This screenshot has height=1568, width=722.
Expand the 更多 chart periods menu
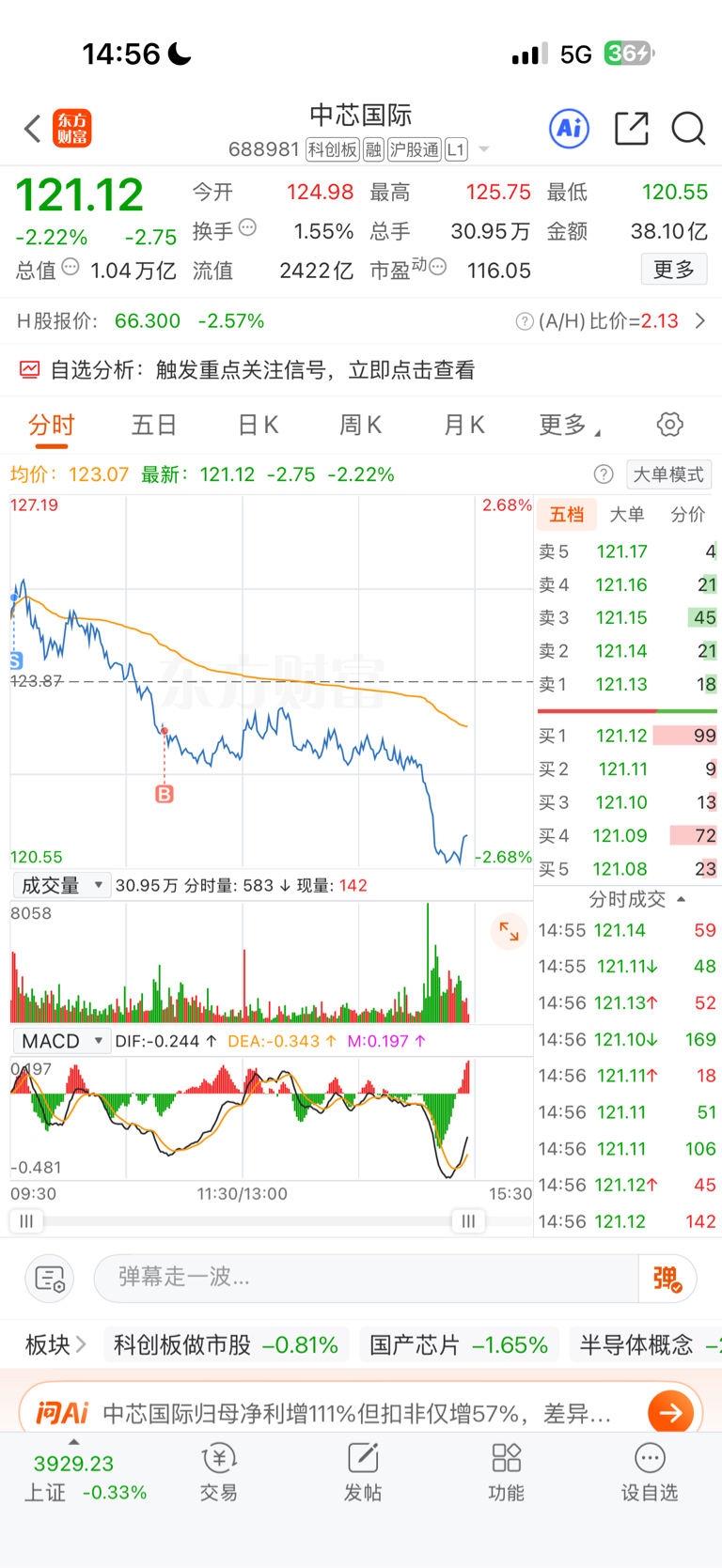point(569,426)
